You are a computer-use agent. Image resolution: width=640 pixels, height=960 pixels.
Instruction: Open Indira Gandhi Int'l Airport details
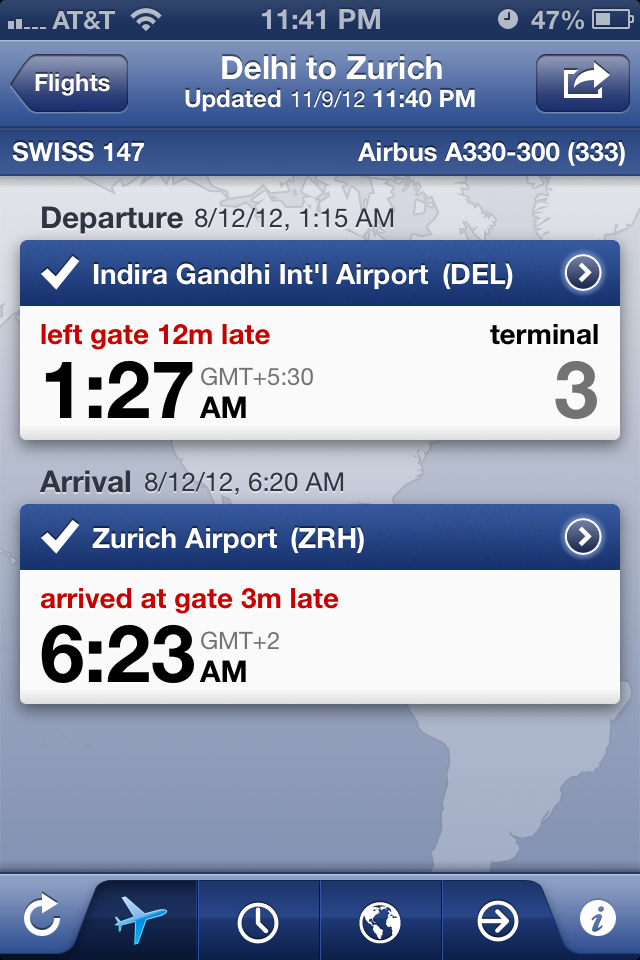click(x=583, y=273)
